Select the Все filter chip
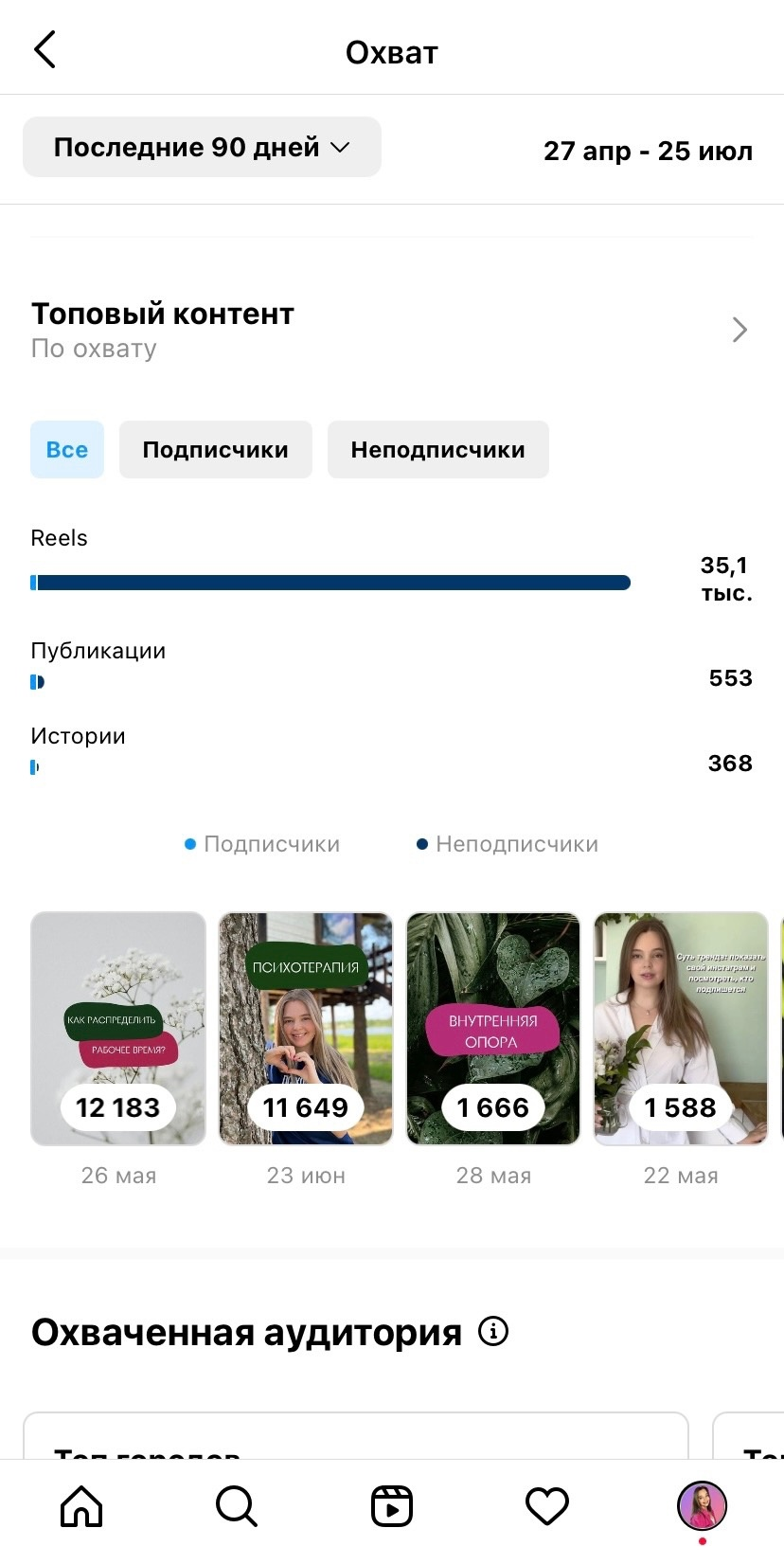The image size is (784, 1564). (67, 450)
